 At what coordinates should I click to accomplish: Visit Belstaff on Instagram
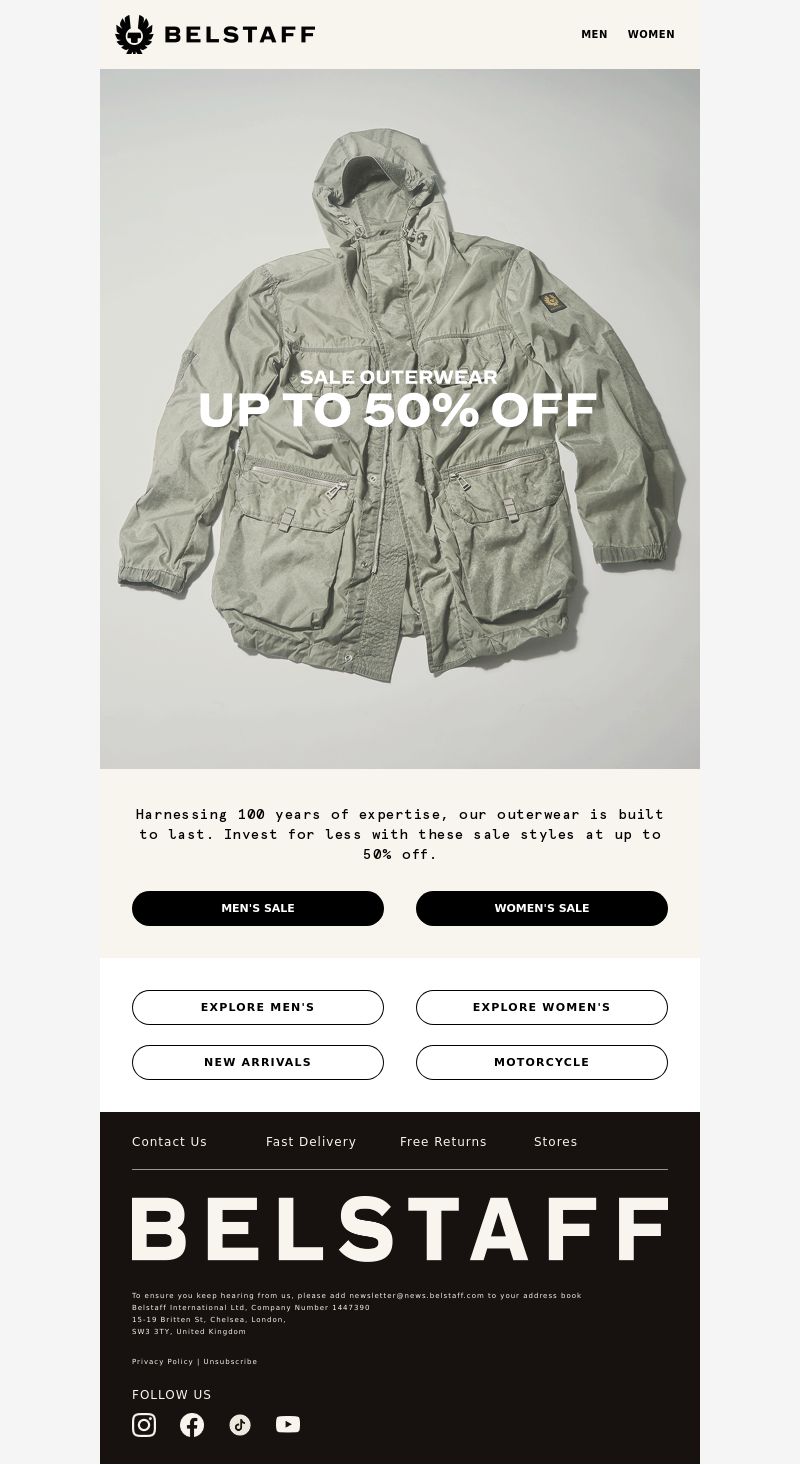tap(144, 1425)
